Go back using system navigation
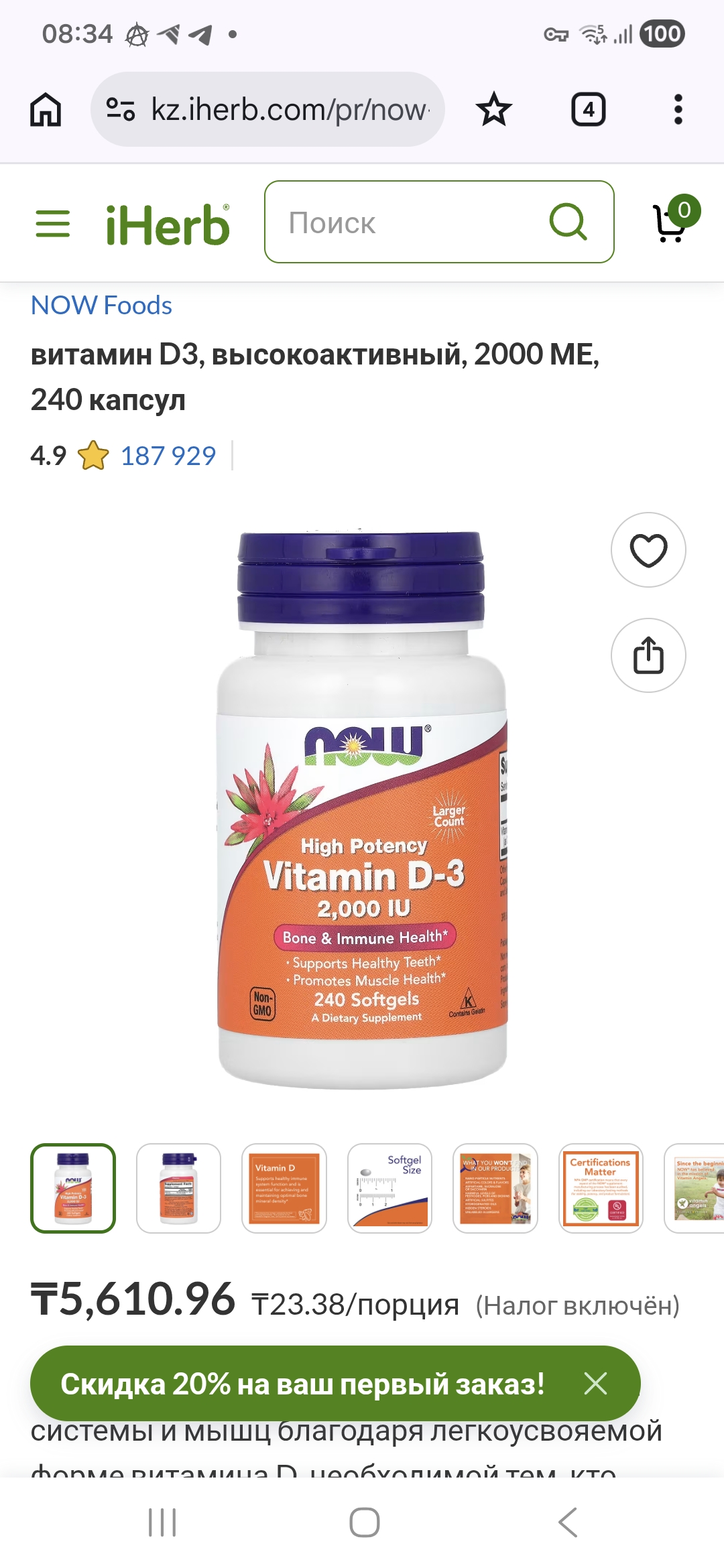This screenshot has height=1568, width=724. 567,1522
